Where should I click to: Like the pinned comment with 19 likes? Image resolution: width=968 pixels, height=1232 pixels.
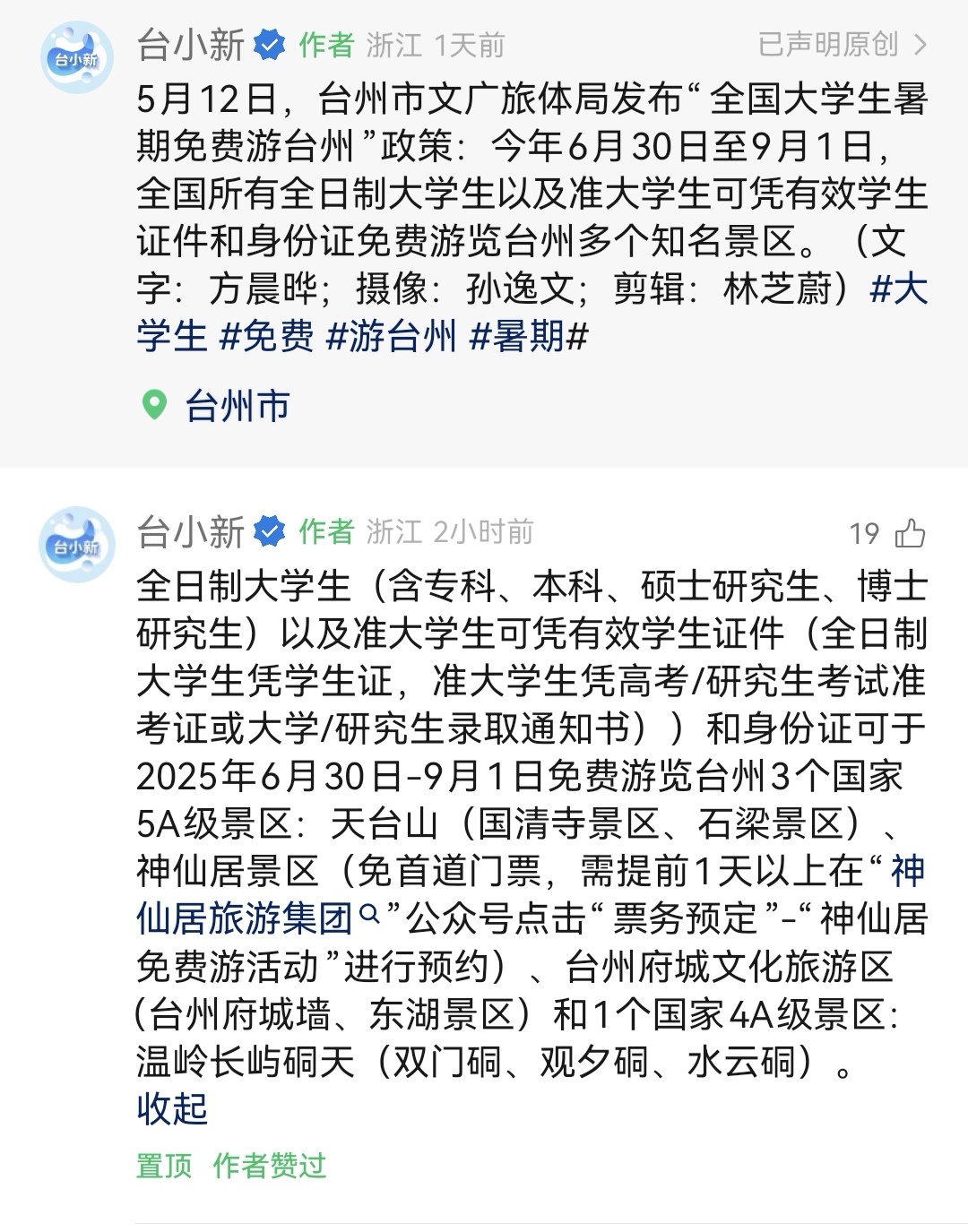click(910, 533)
